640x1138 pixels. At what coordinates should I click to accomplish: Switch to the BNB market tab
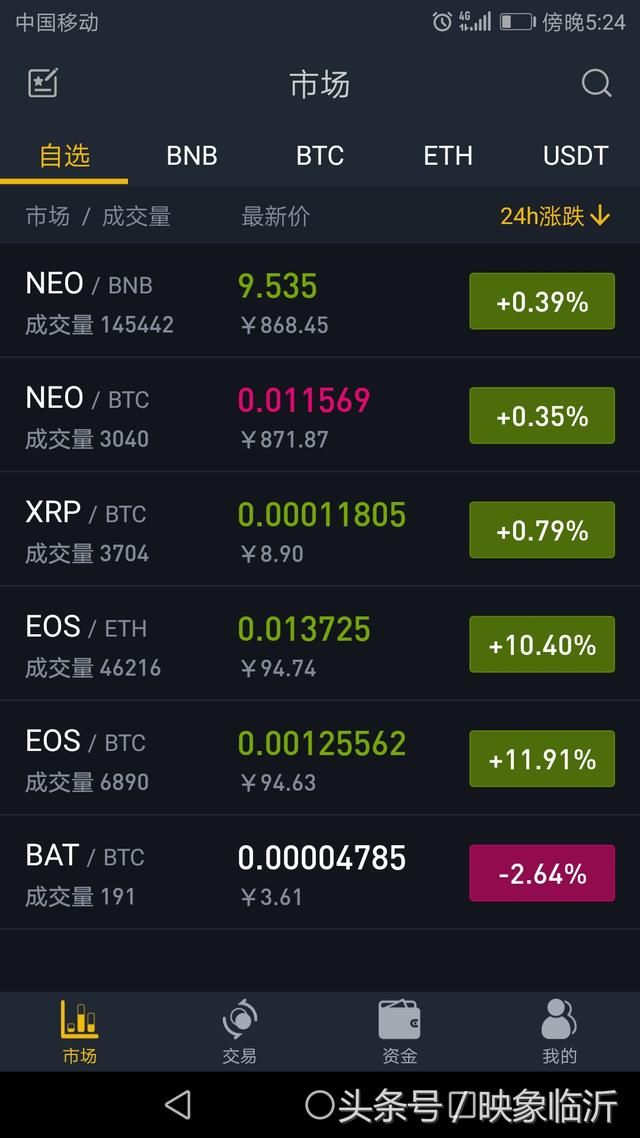coord(192,156)
